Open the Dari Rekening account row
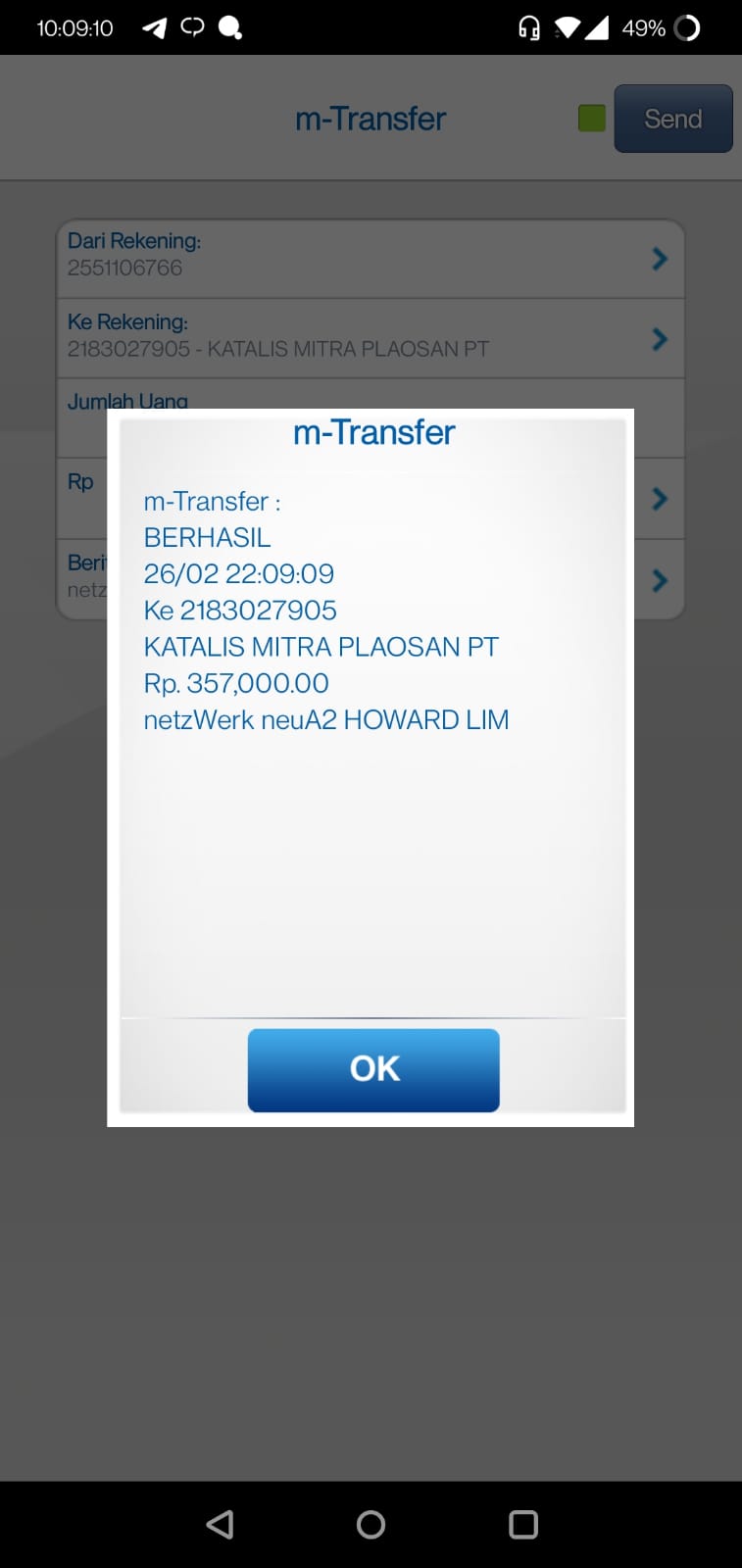The width and height of the screenshot is (742, 1568). pos(371,259)
